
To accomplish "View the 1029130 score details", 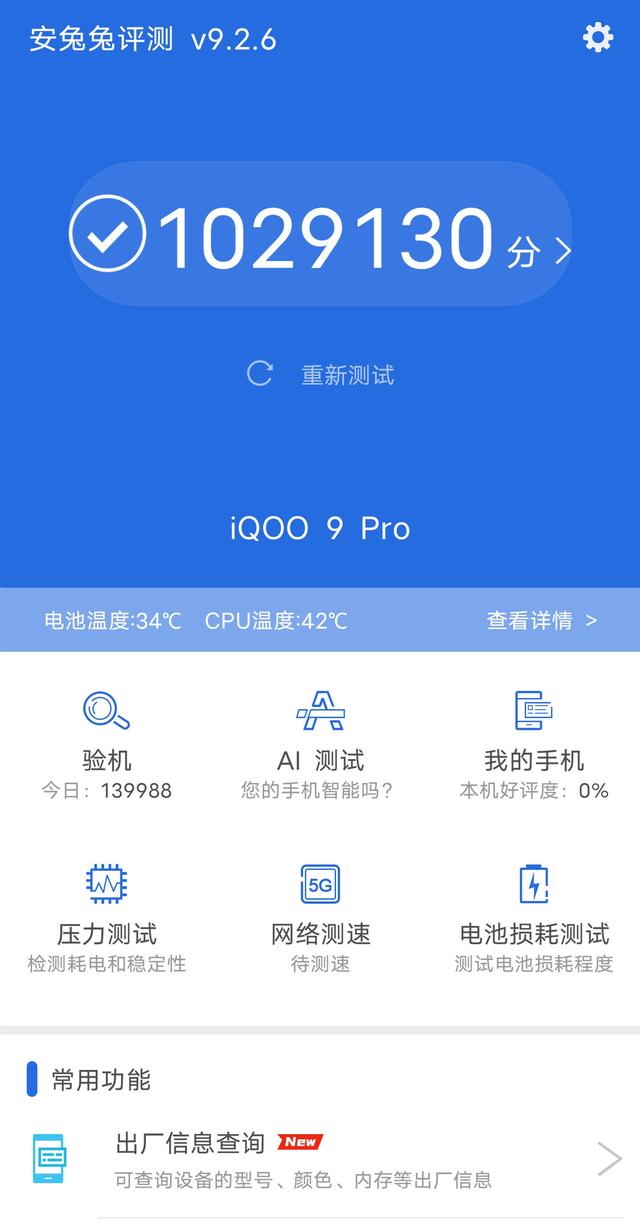I will 320,236.
